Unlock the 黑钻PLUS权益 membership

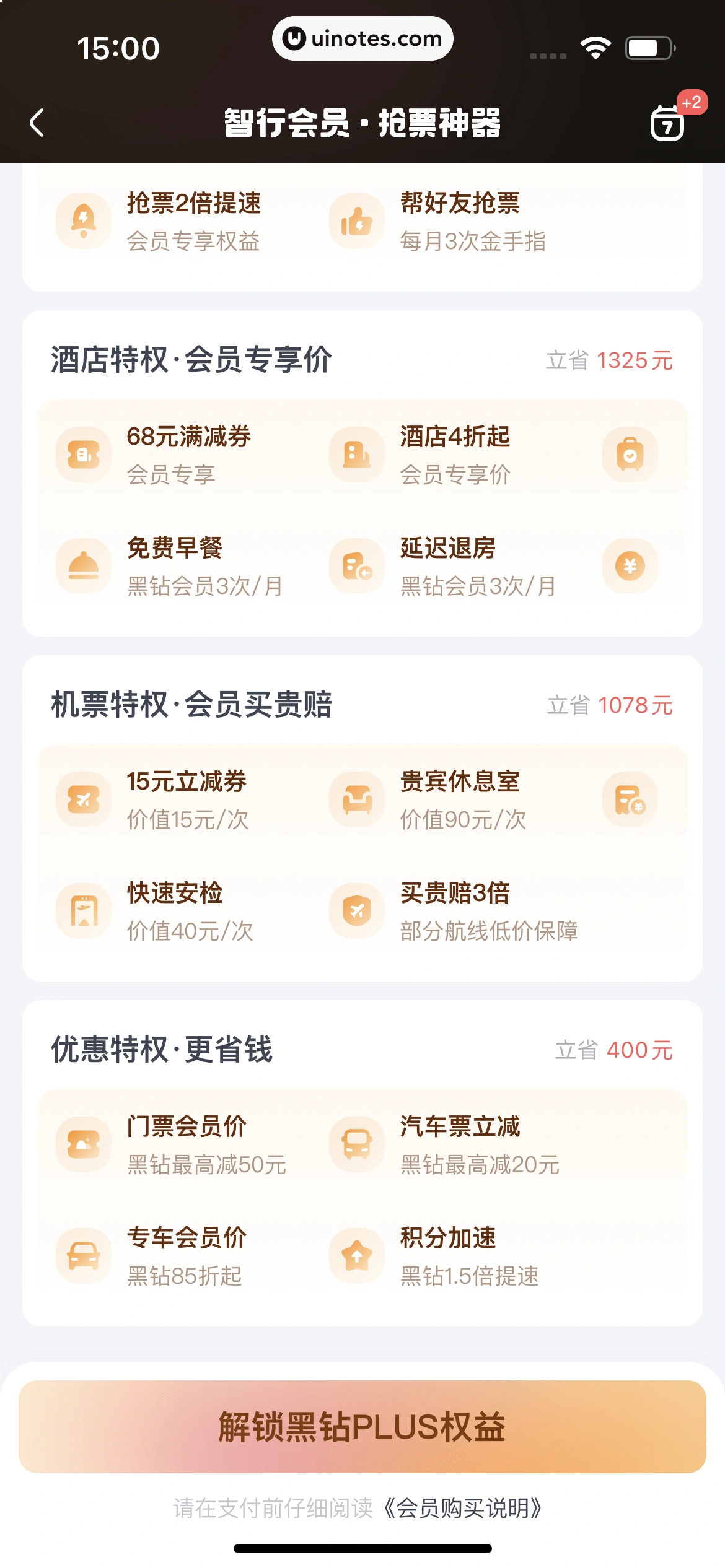(x=362, y=1427)
